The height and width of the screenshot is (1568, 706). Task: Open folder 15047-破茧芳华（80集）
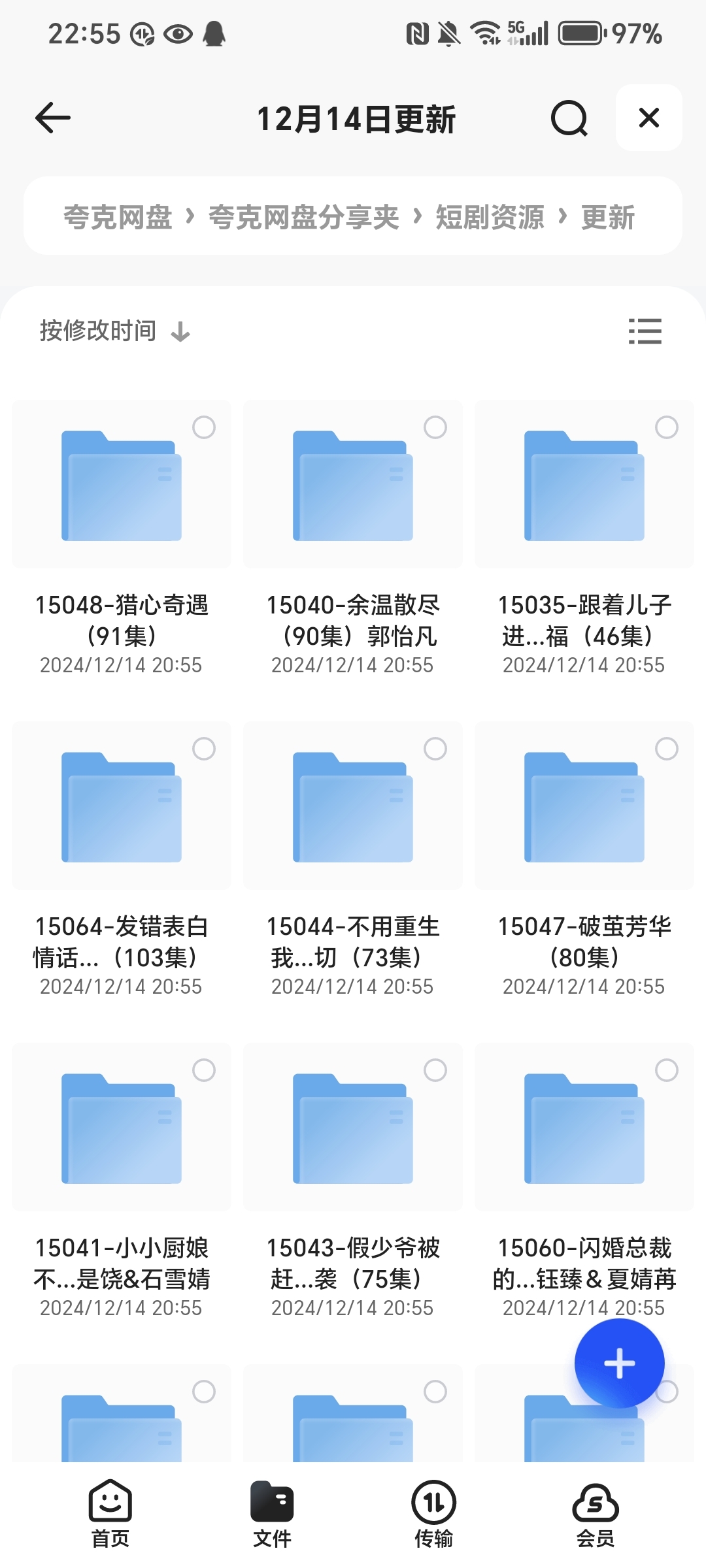[x=584, y=858]
